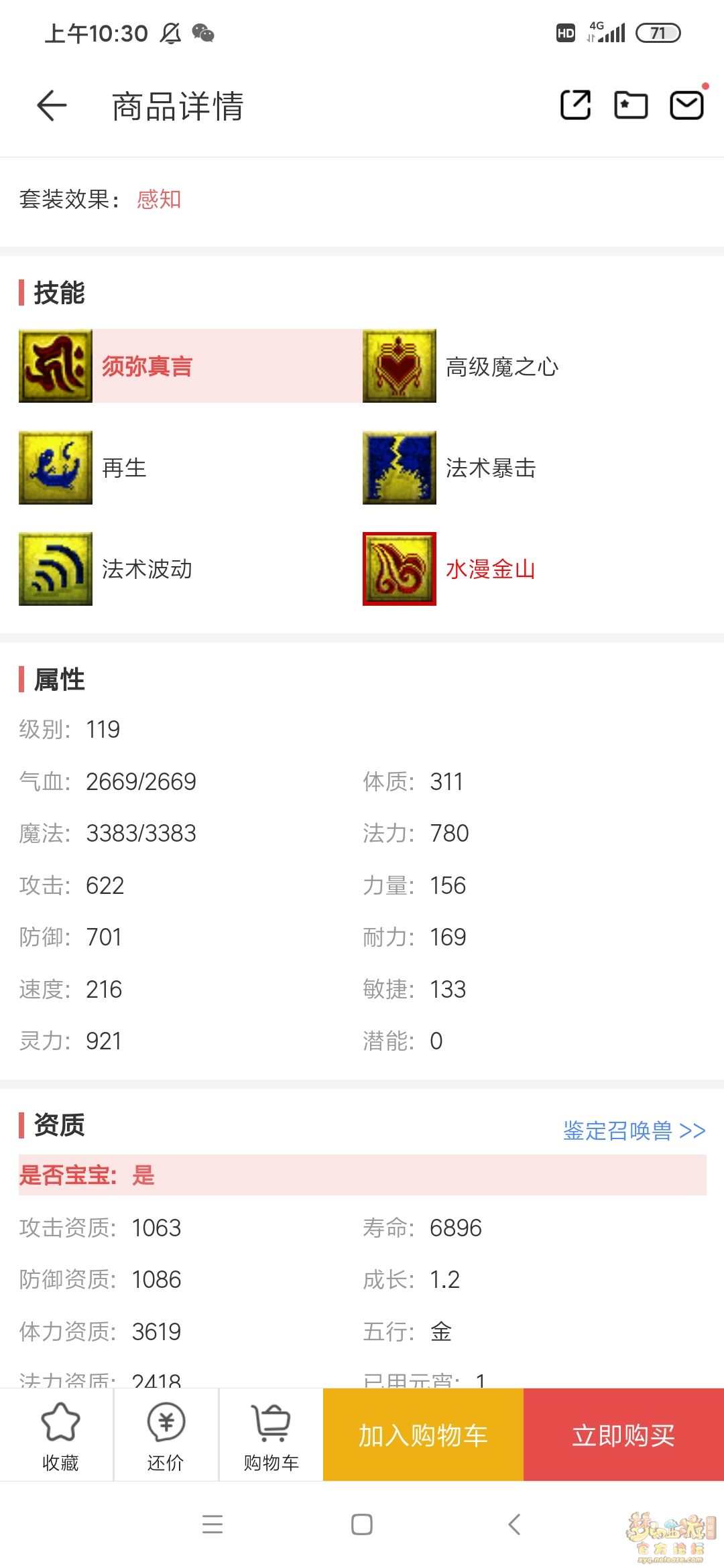Viewport: 724px width, 1568px height.
Task: Share this product via the share icon
Action: [x=575, y=105]
